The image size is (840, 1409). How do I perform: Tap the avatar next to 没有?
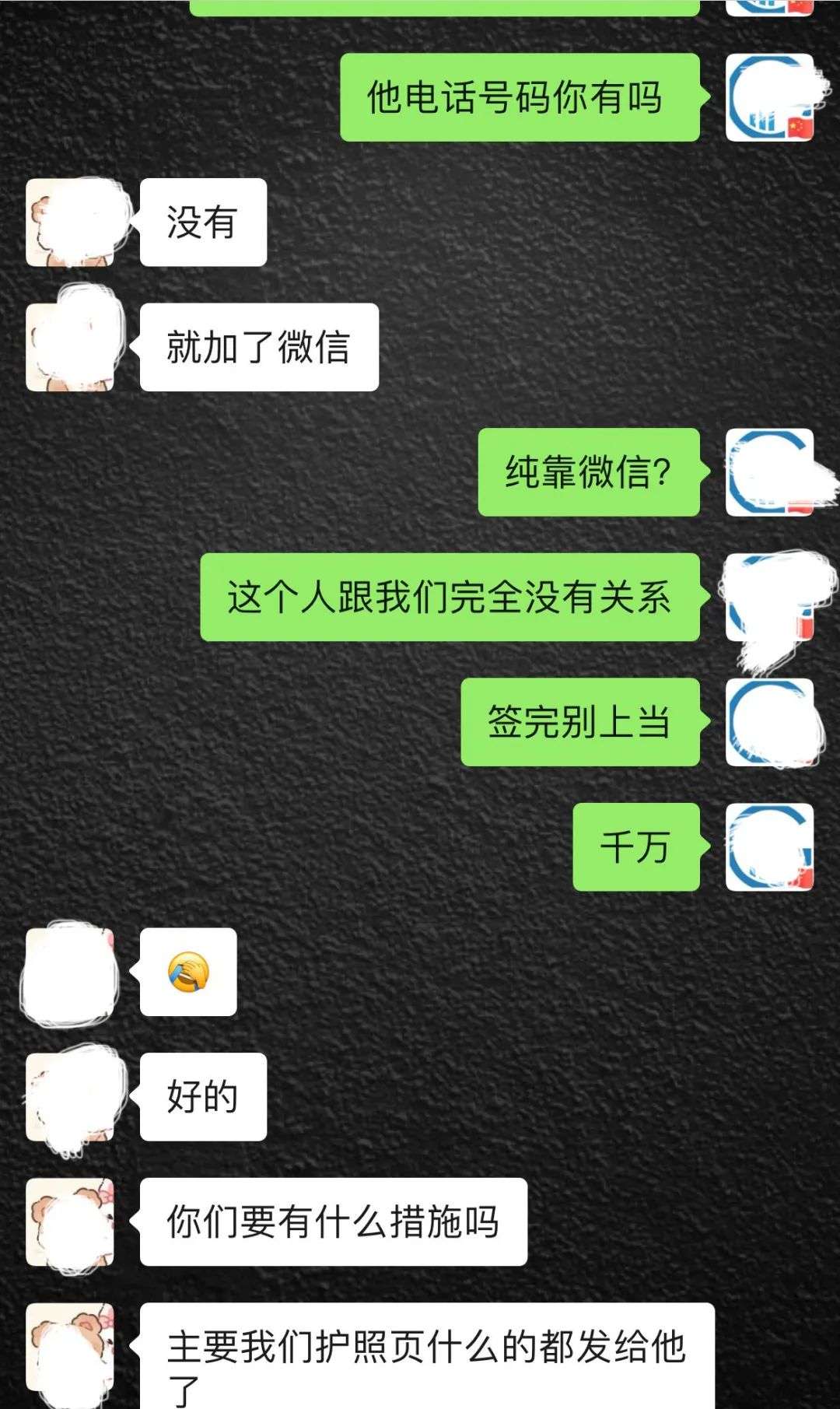pos(70,223)
